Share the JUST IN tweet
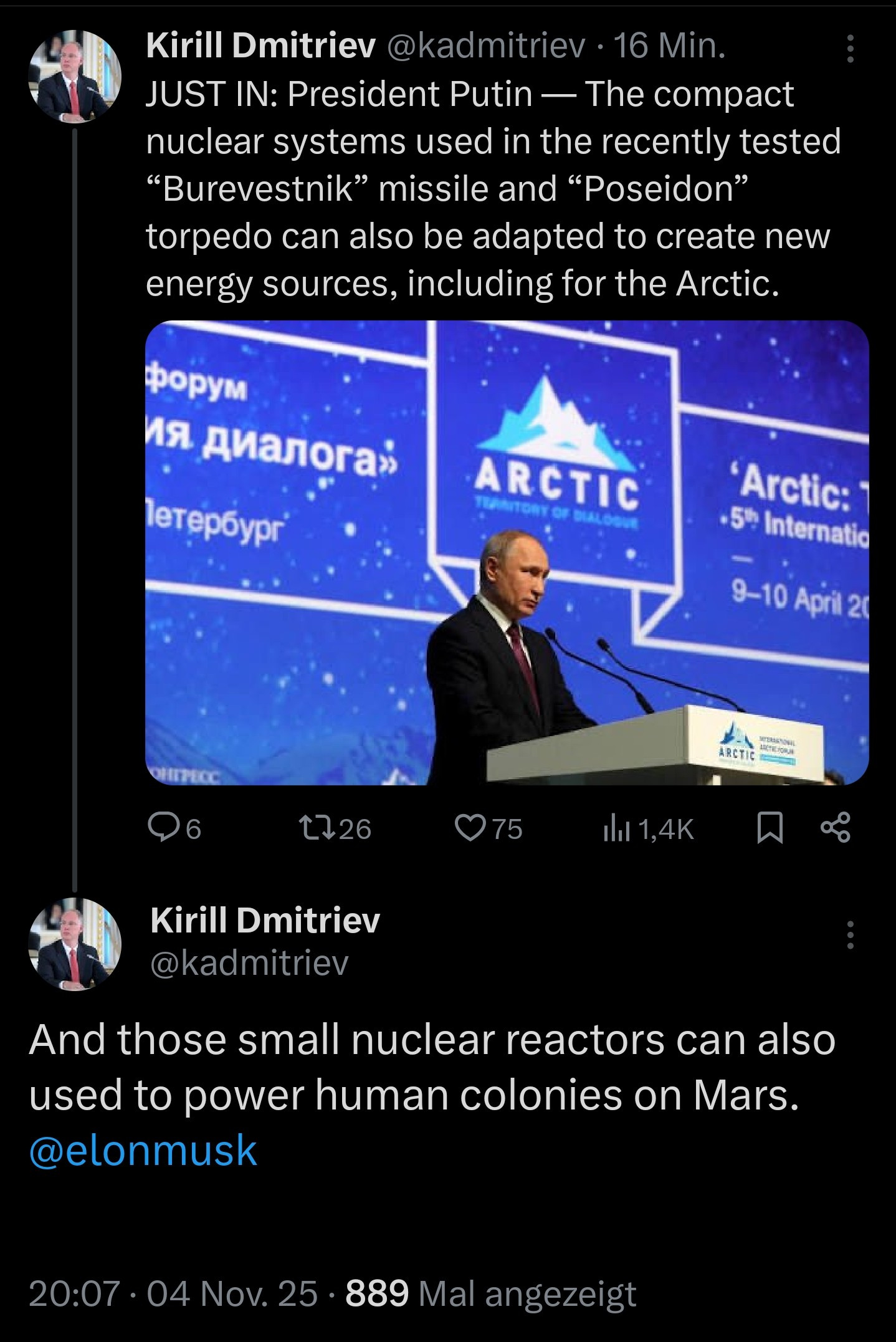This screenshot has height=1342, width=896. [x=836, y=828]
